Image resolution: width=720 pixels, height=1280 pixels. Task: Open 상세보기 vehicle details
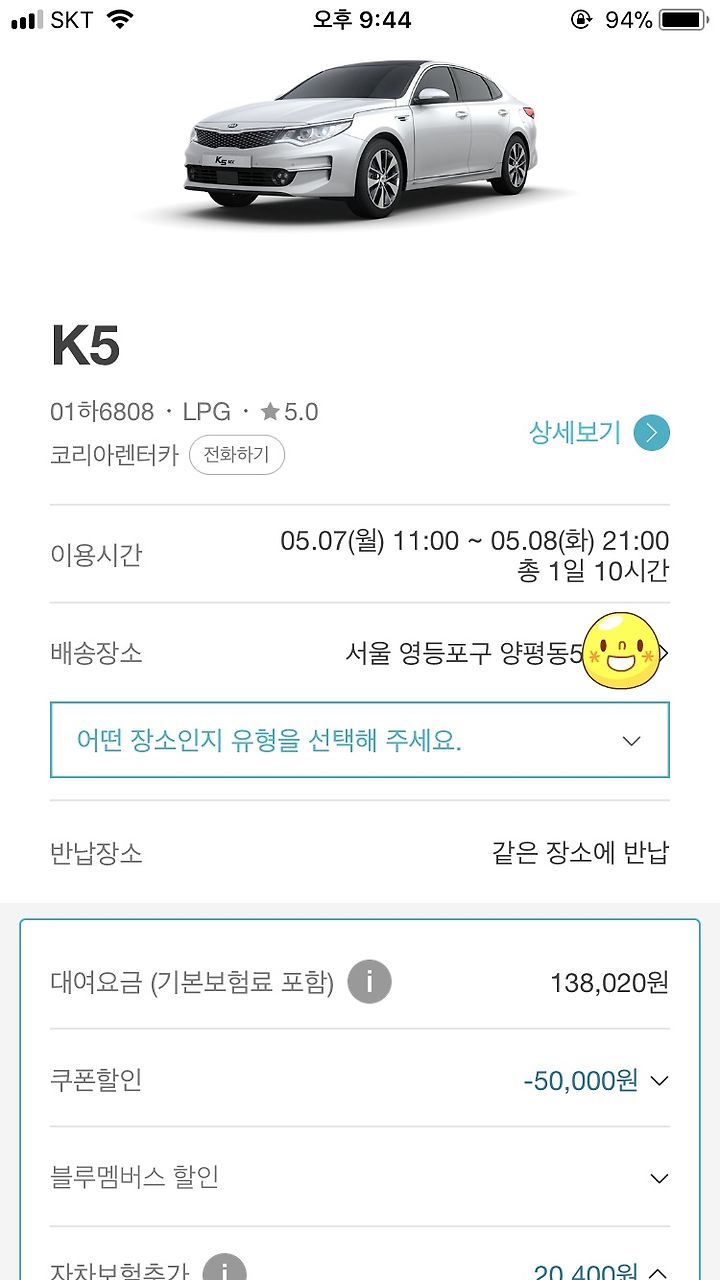599,433
